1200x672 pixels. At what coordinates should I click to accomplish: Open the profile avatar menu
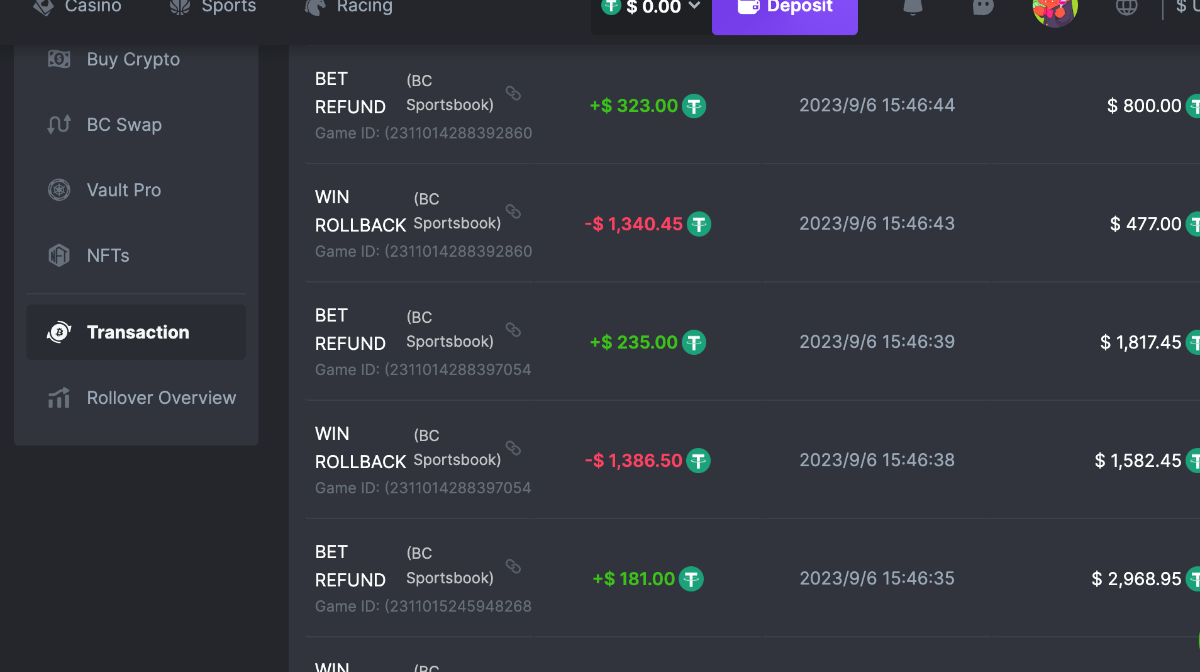tap(1055, 10)
